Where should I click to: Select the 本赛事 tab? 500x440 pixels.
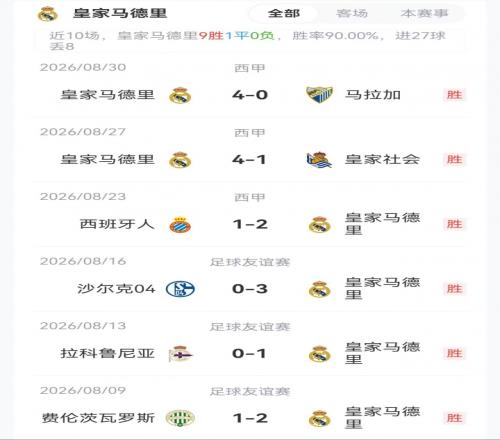(424, 14)
